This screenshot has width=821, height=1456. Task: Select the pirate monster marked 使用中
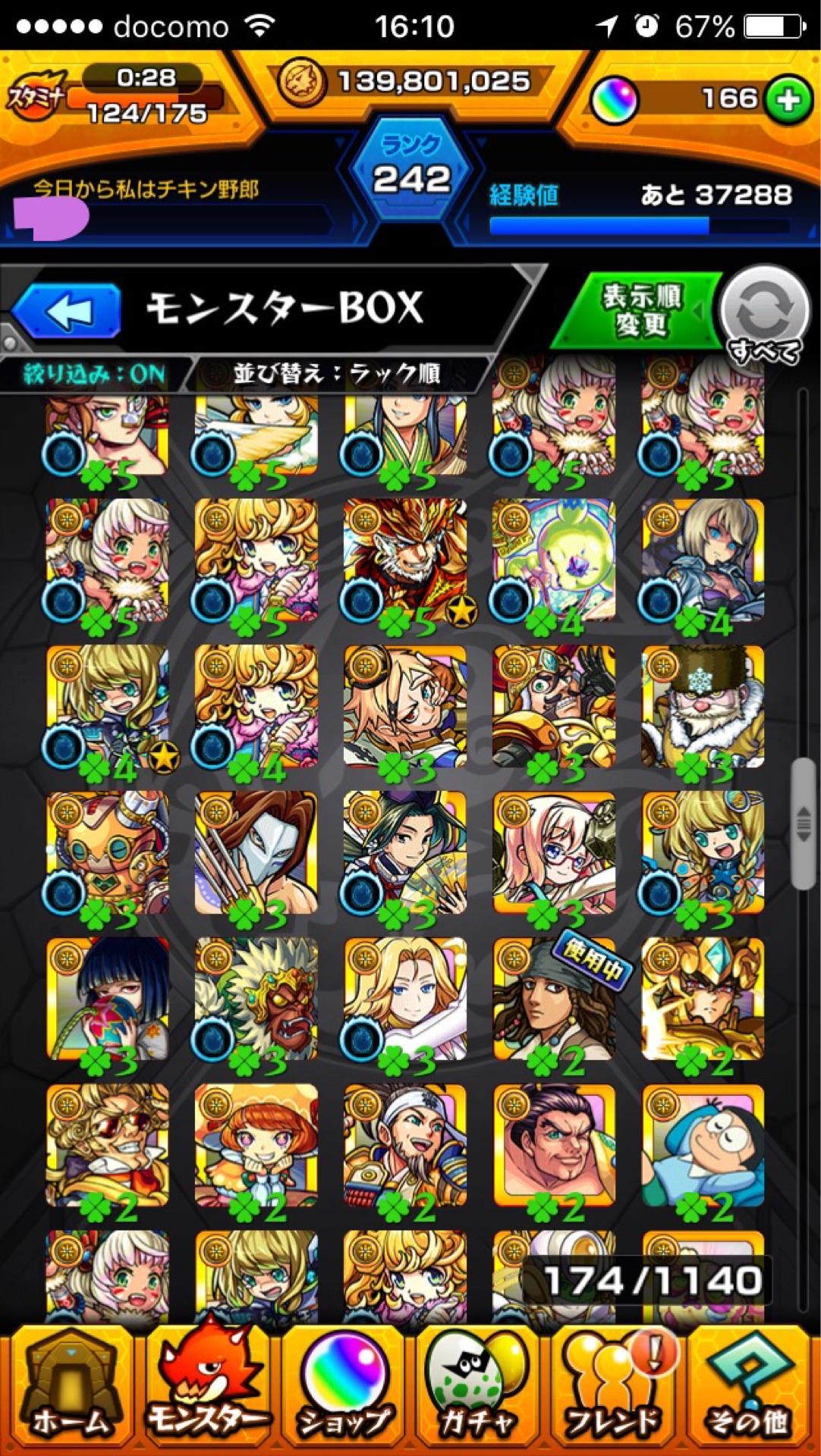tap(554, 999)
